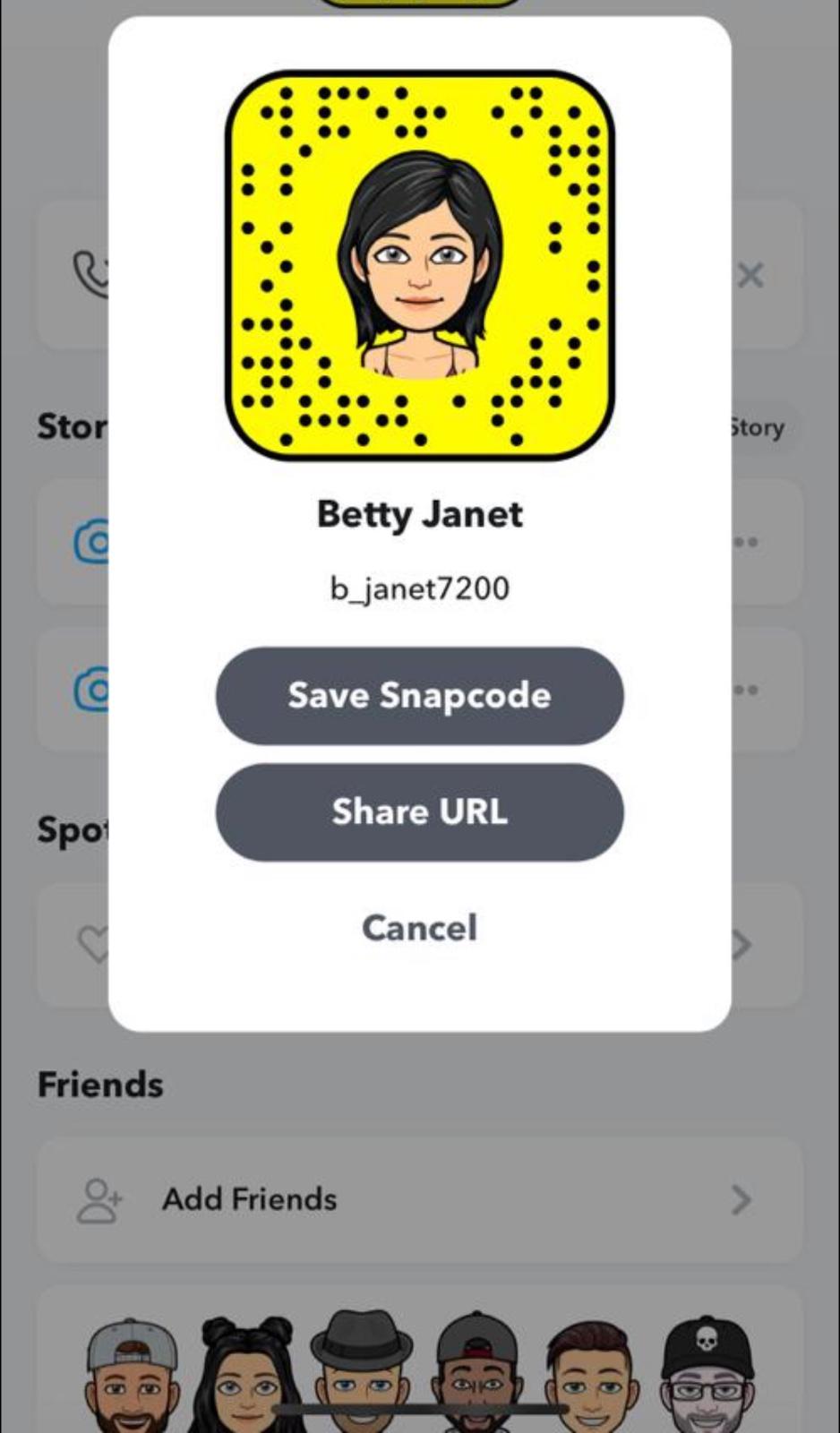Share the profile URL
This screenshot has width=840, height=1433.
coord(419,812)
